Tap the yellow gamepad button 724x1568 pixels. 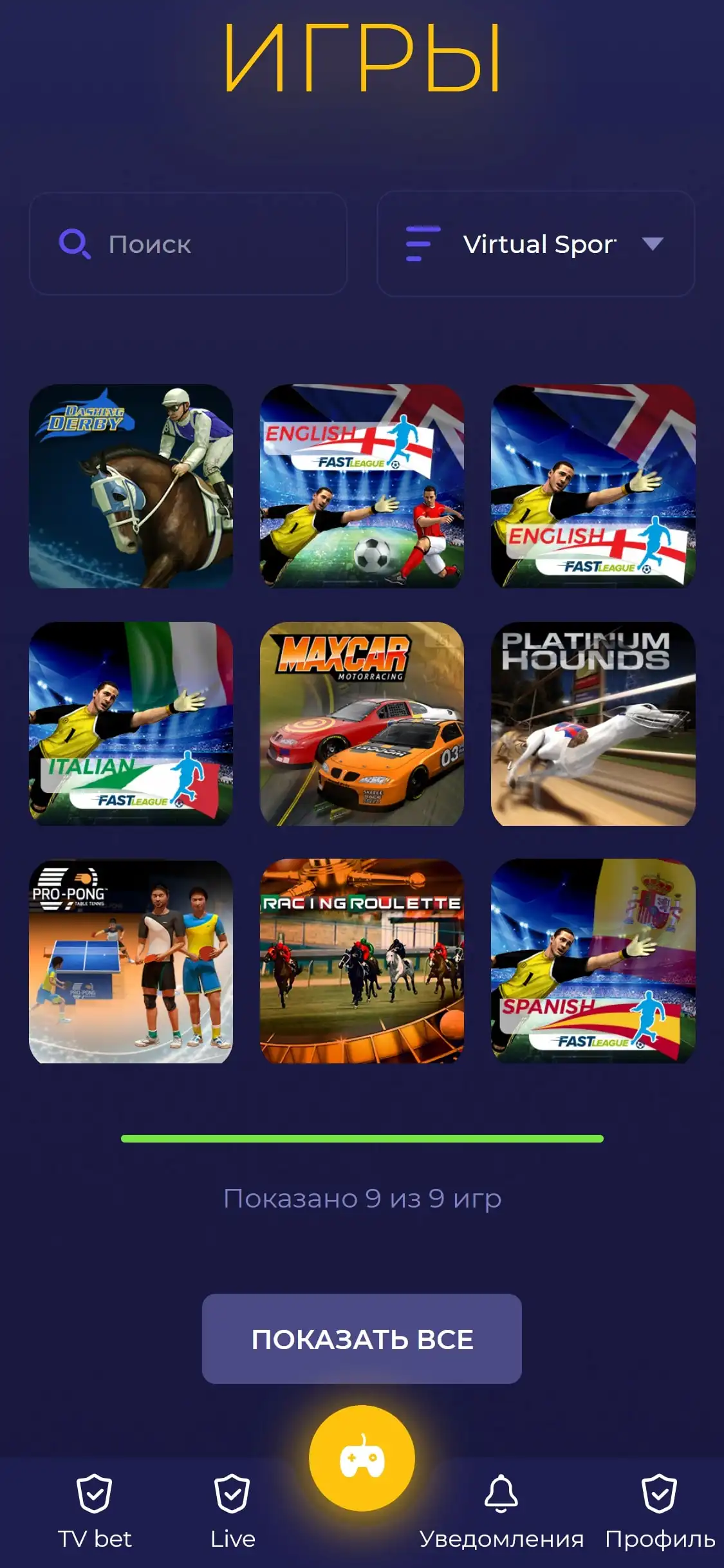362,1458
